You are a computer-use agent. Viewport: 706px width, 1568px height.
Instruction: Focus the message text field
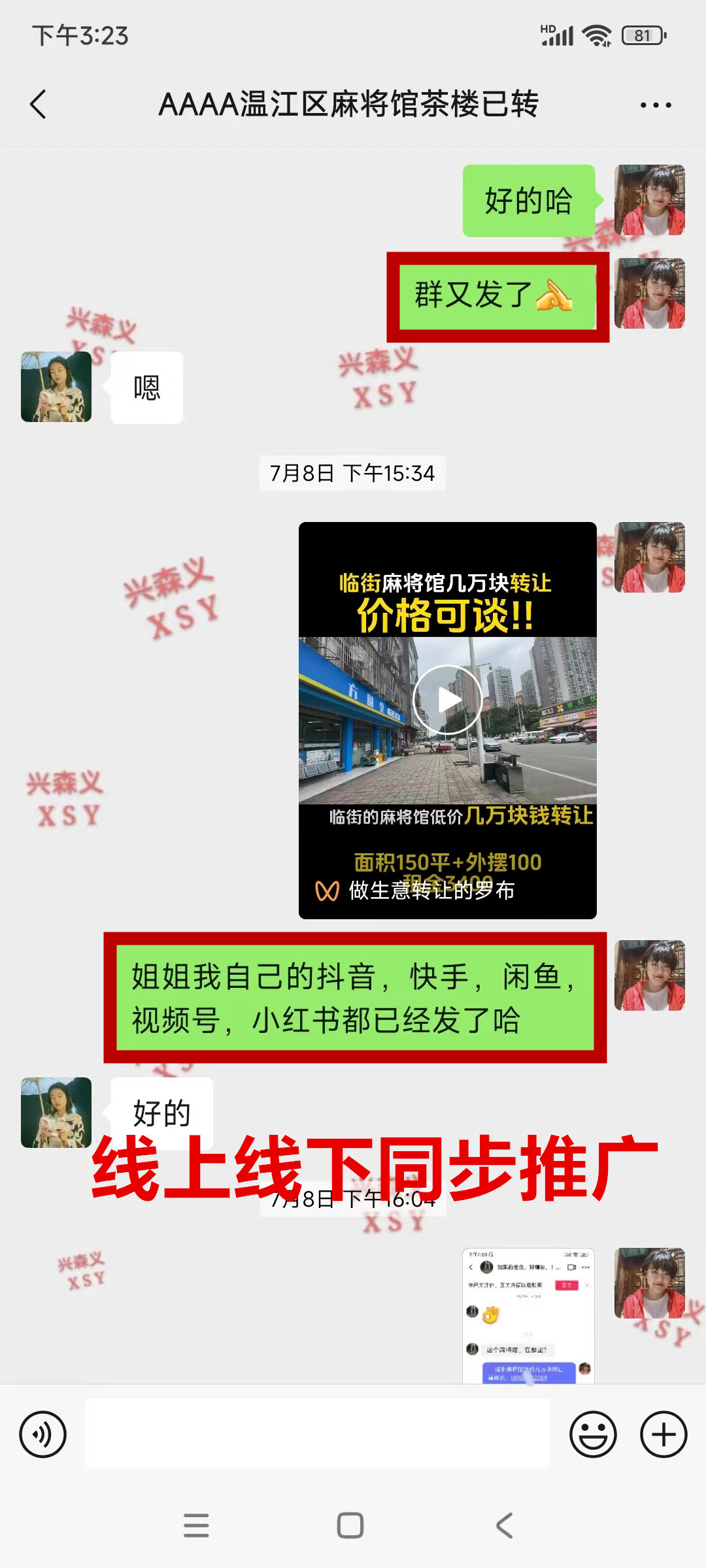(317, 1435)
